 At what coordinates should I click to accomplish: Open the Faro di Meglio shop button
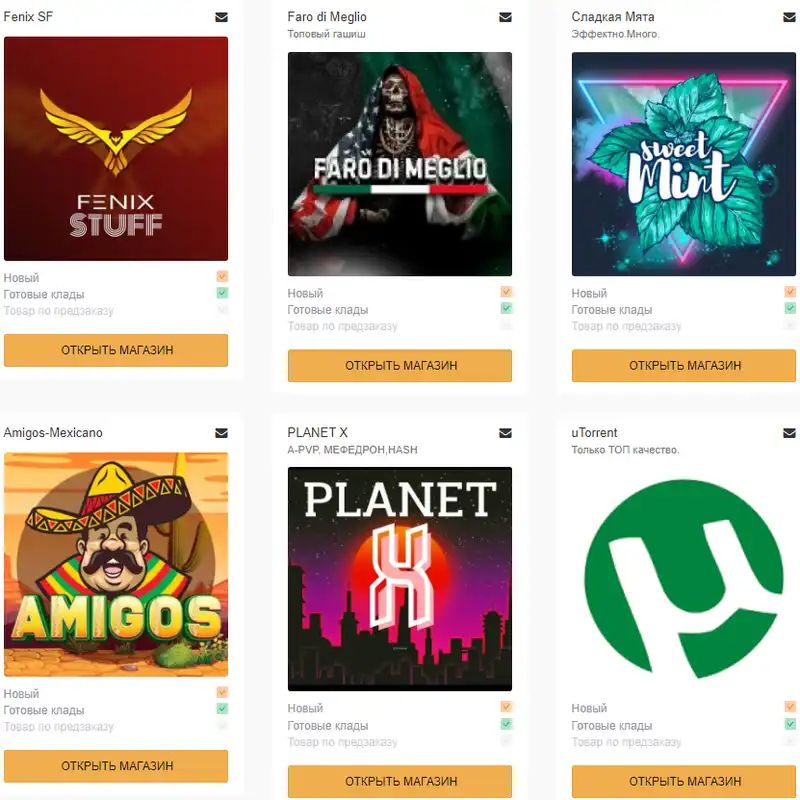(x=400, y=365)
